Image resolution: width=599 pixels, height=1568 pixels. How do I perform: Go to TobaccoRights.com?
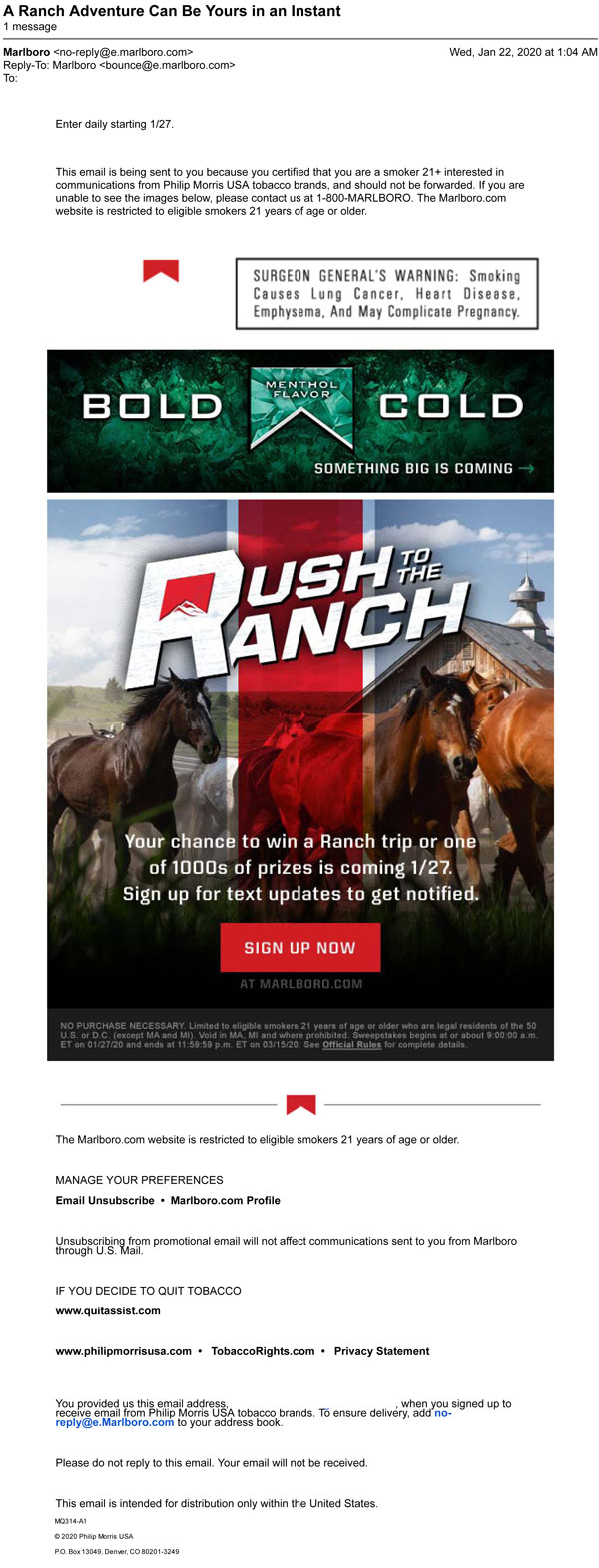pyautogui.click(x=263, y=1351)
